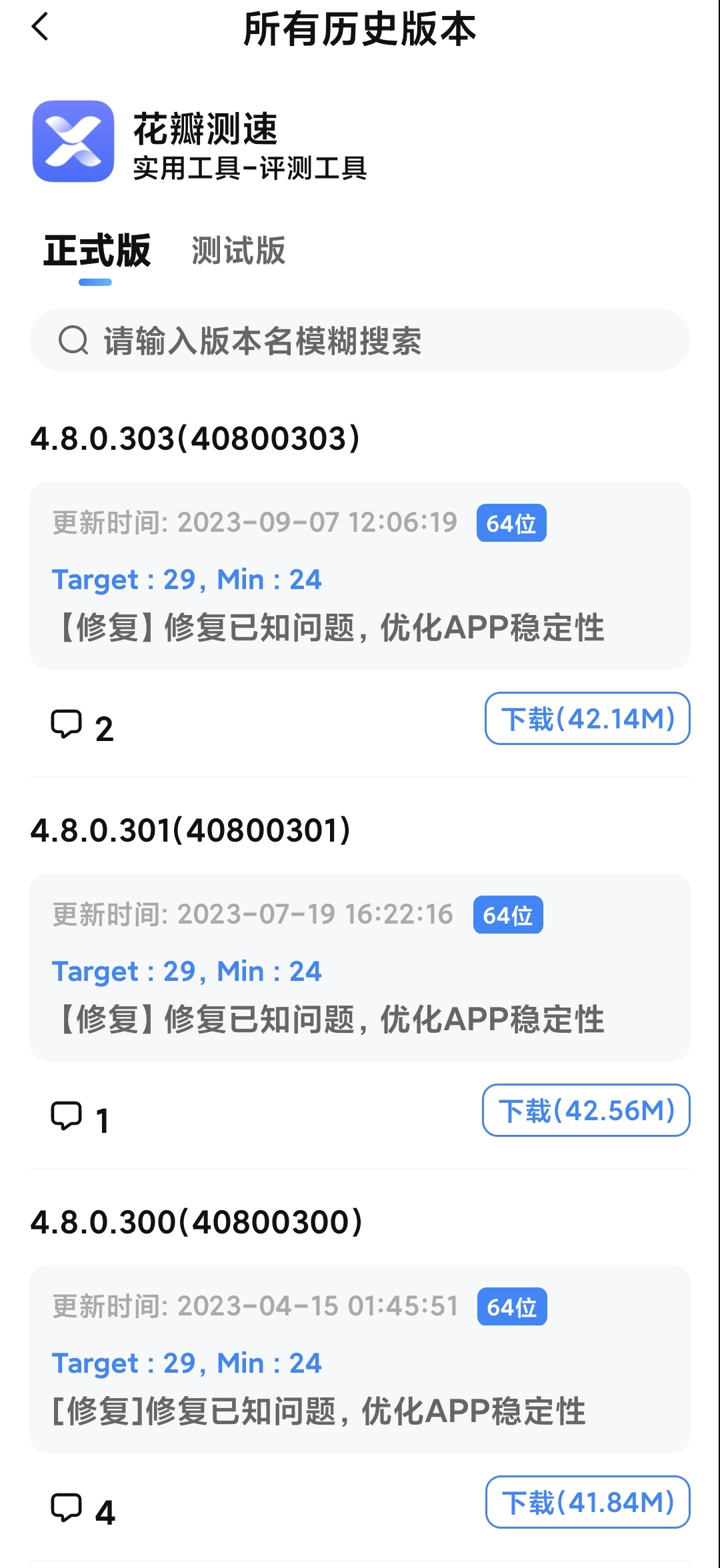Open comments for version 4.8.0.303

82,726
